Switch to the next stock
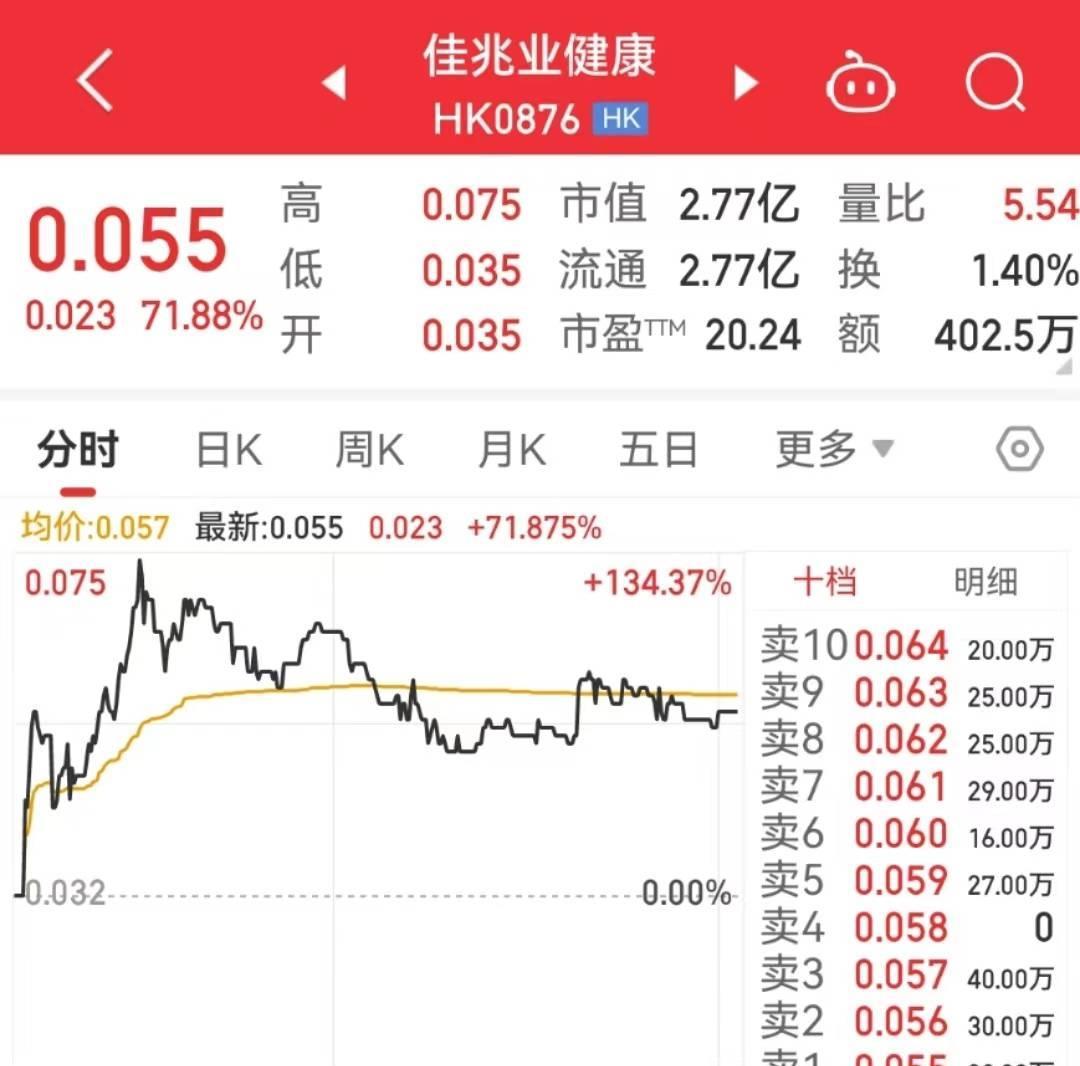Viewport: 1080px width, 1066px height. pyautogui.click(x=745, y=83)
